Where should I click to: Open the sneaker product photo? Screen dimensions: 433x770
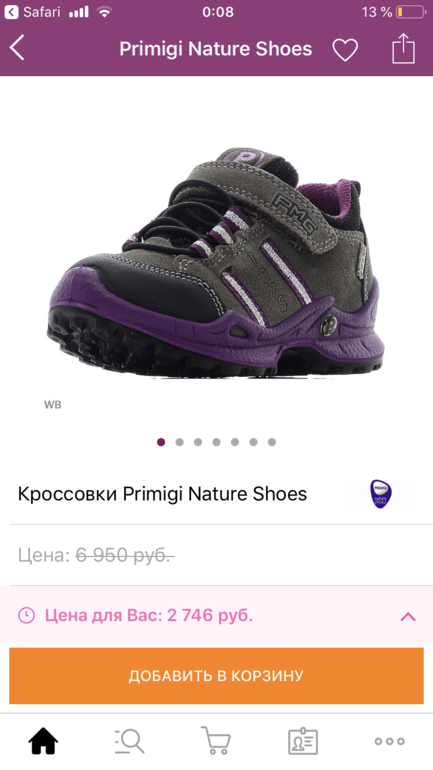[216, 262]
